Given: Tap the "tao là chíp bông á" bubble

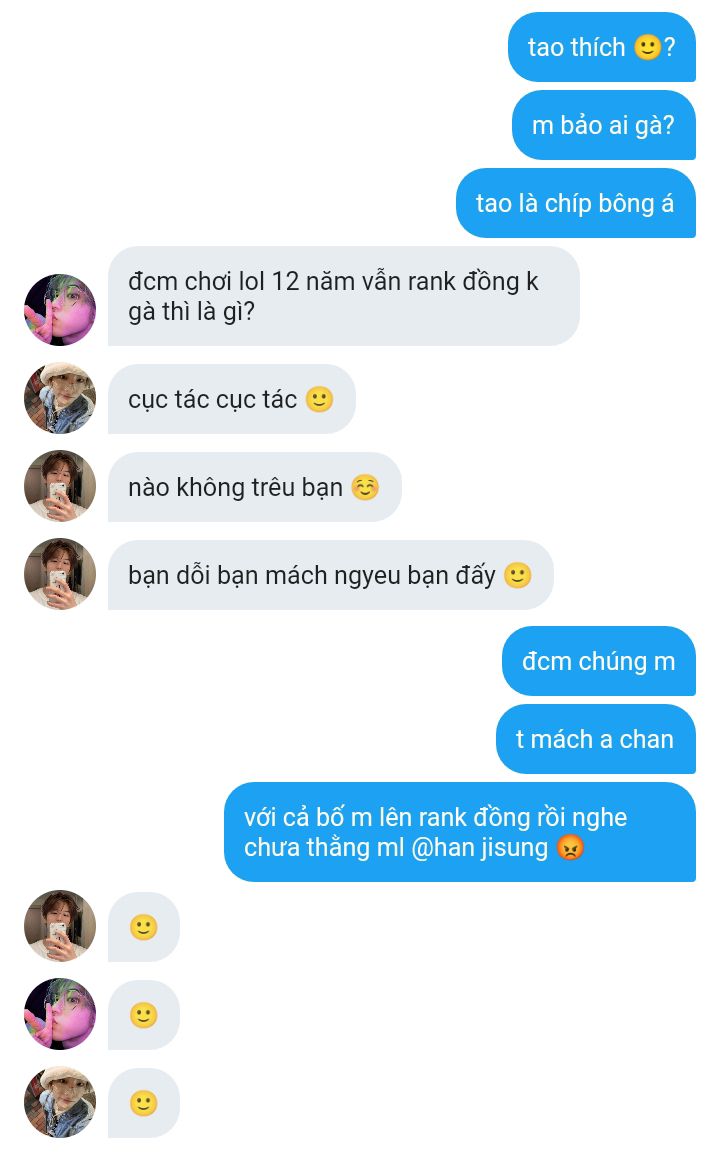Looking at the screenshot, I should click(x=575, y=203).
